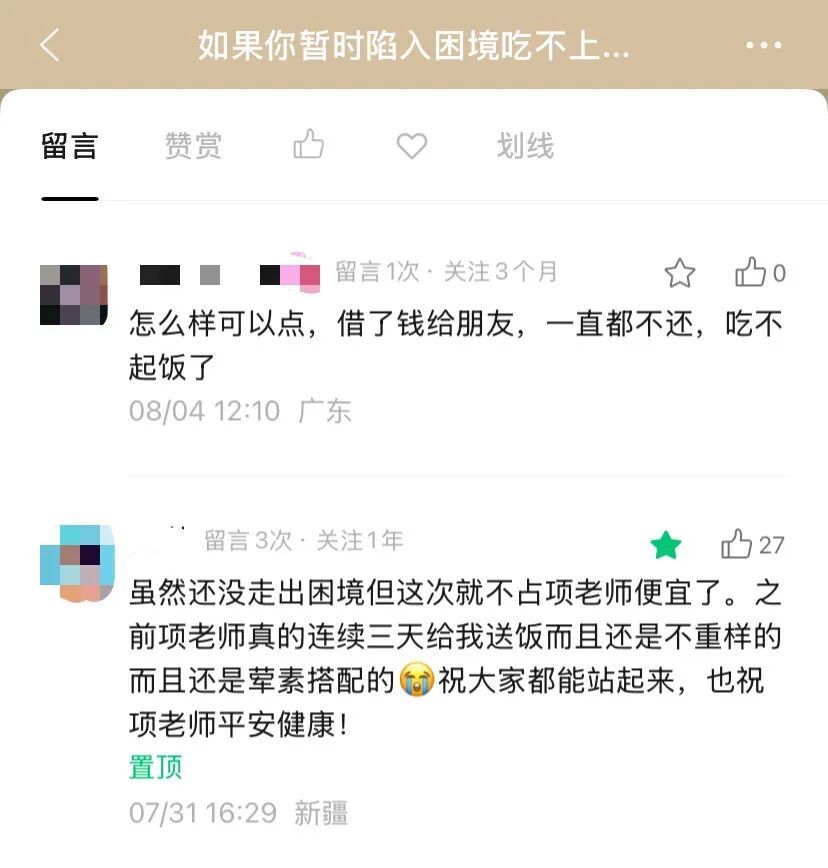Like the comment about 借了钱给朋友
Viewport: 828px width, 868px height.
[x=750, y=272]
